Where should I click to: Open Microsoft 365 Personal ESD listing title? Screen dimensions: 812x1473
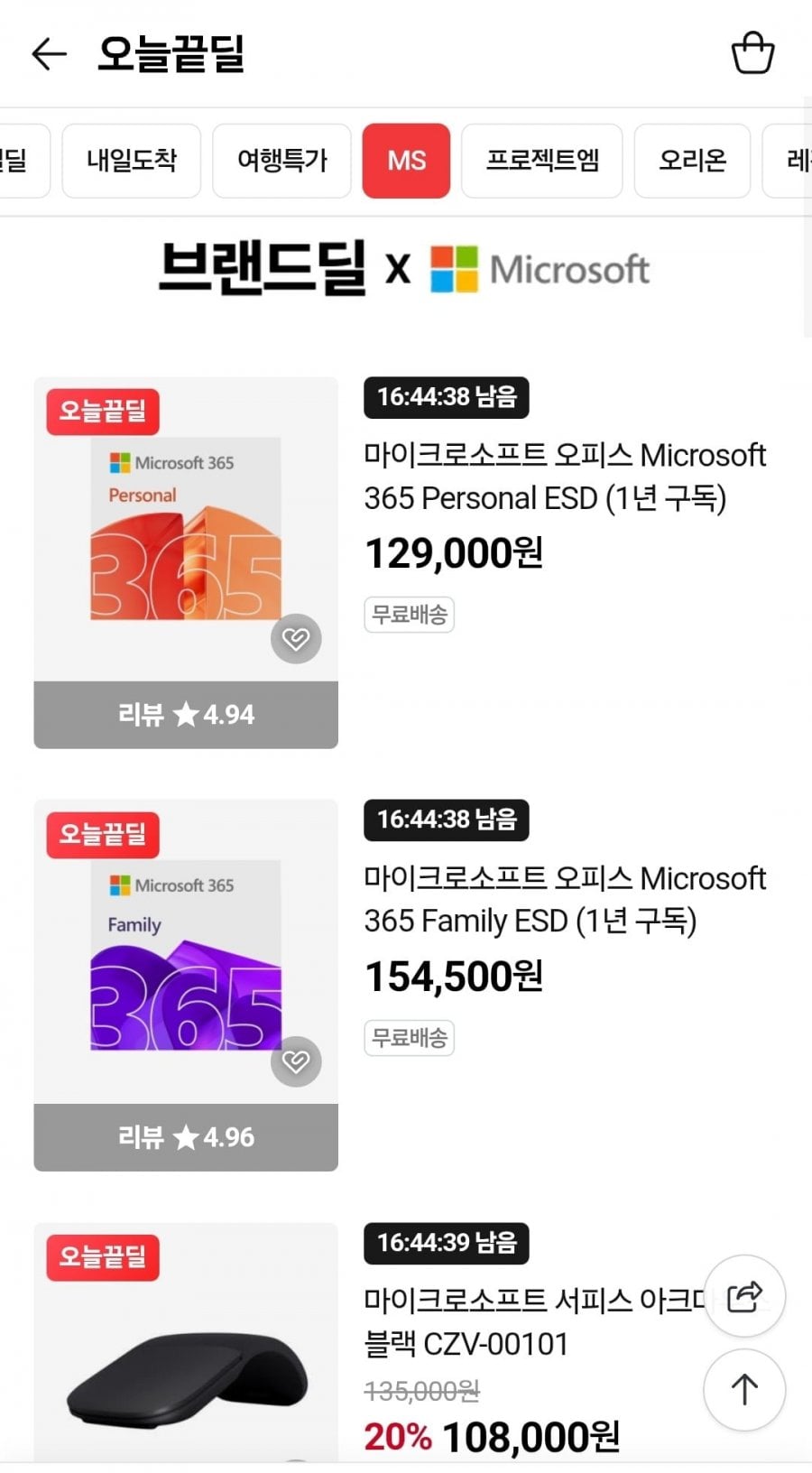(565, 477)
